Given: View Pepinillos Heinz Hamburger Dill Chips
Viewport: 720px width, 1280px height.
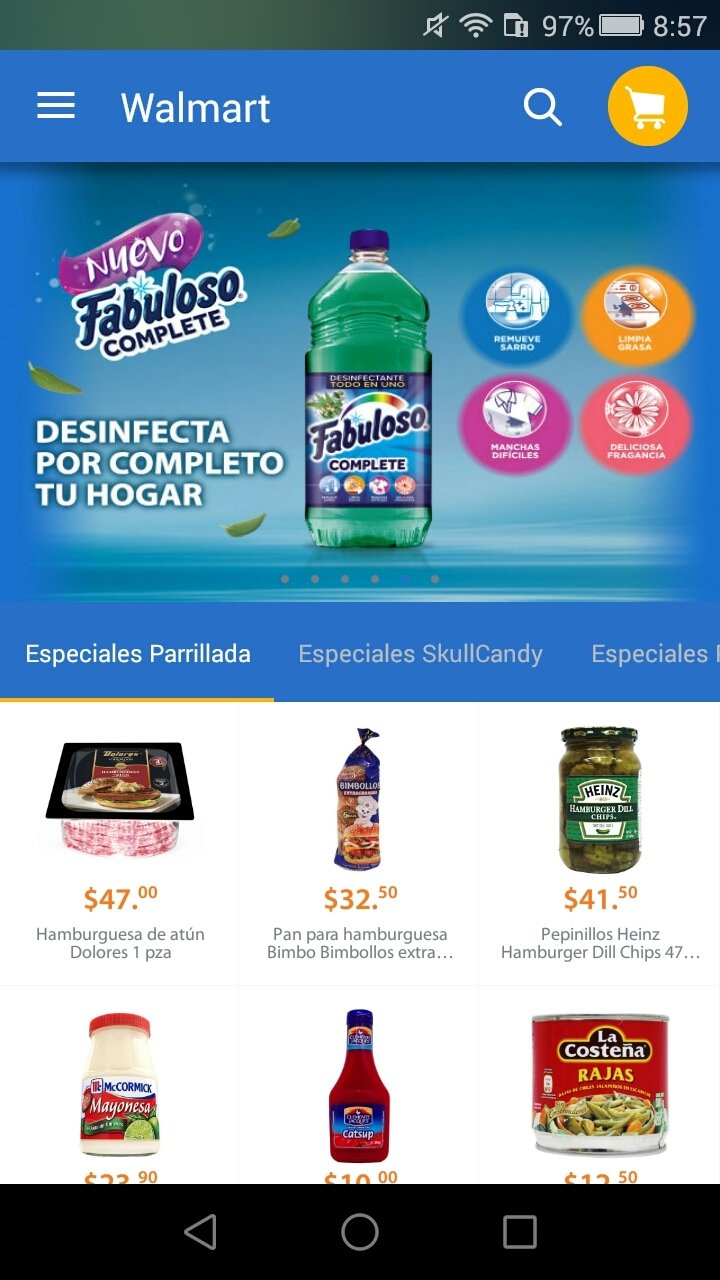Looking at the screenshot, I should (x=600, y=844).
